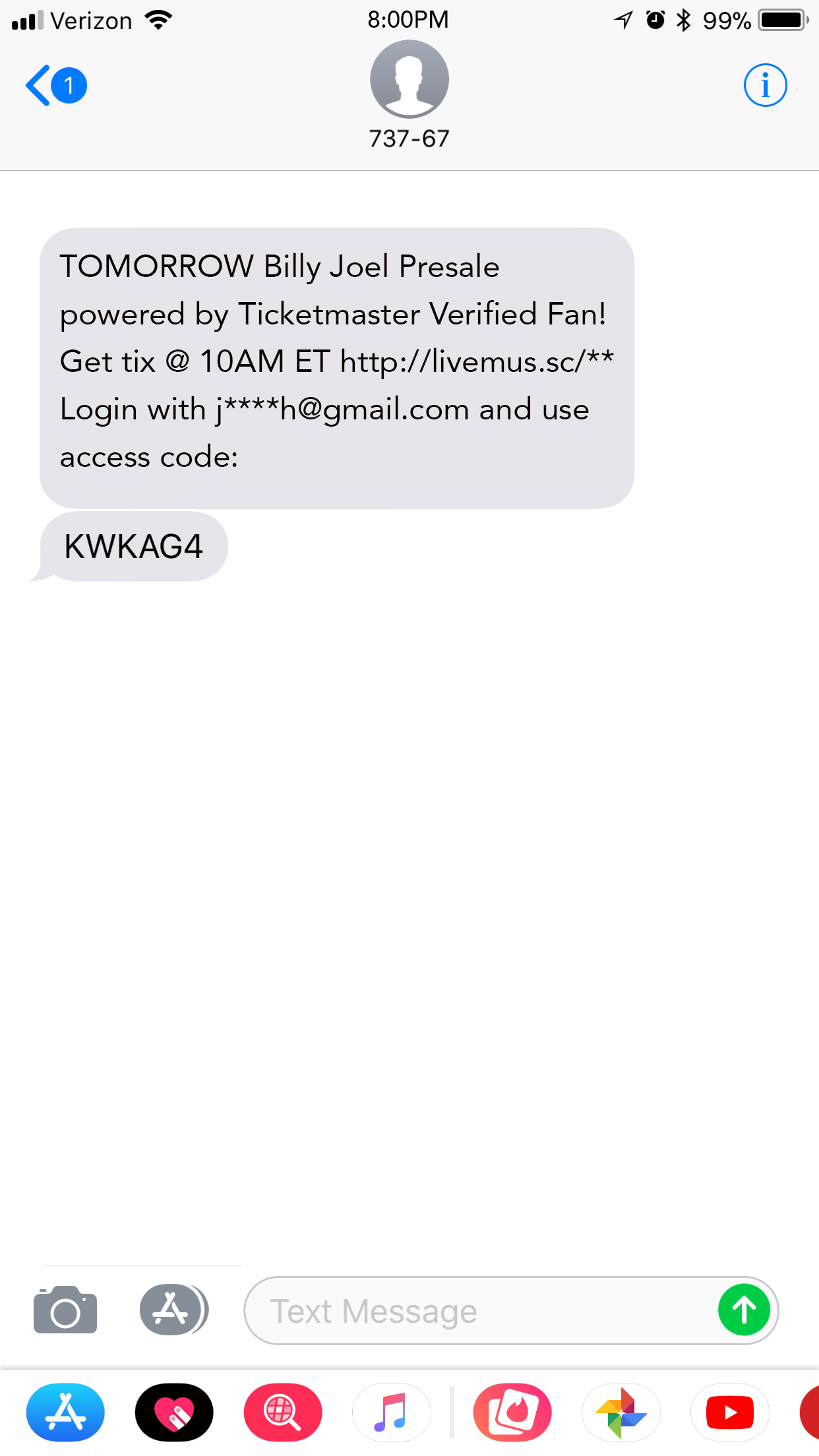Screen dimensions: 819x1456
Task: Open the Music iMessage app
Action: (392, 1412)
